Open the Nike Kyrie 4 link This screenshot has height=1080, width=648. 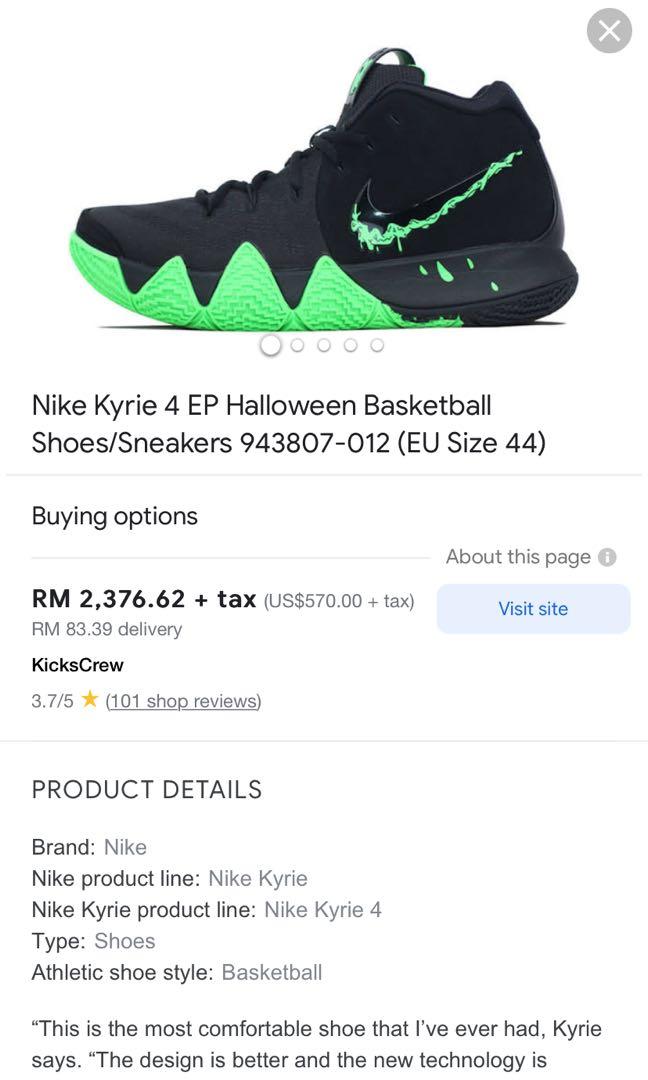(323, 910)
